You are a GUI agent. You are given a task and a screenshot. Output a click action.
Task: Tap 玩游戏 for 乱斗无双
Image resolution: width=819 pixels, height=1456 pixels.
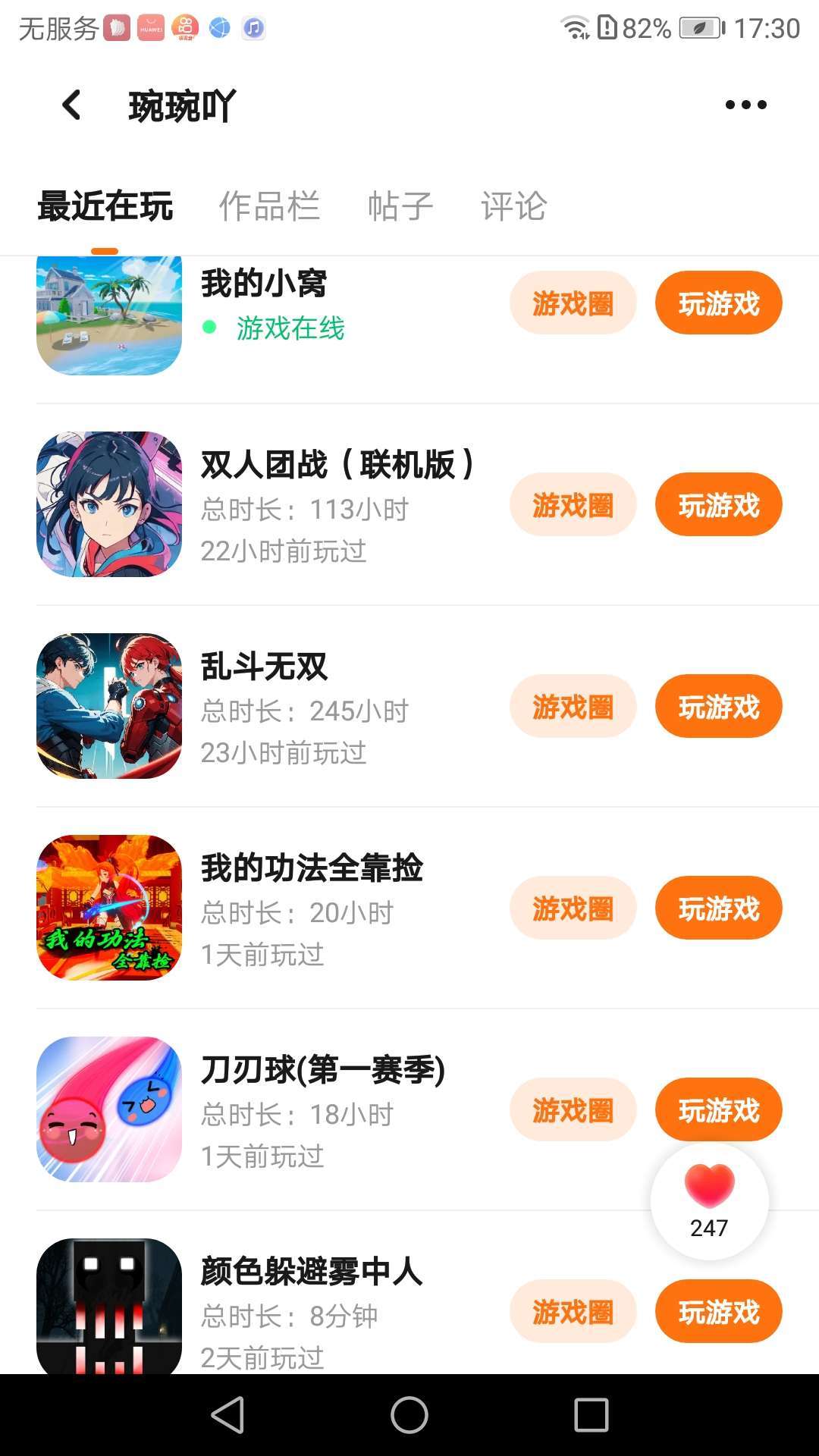pyautogui.click(x=718, y=707)
